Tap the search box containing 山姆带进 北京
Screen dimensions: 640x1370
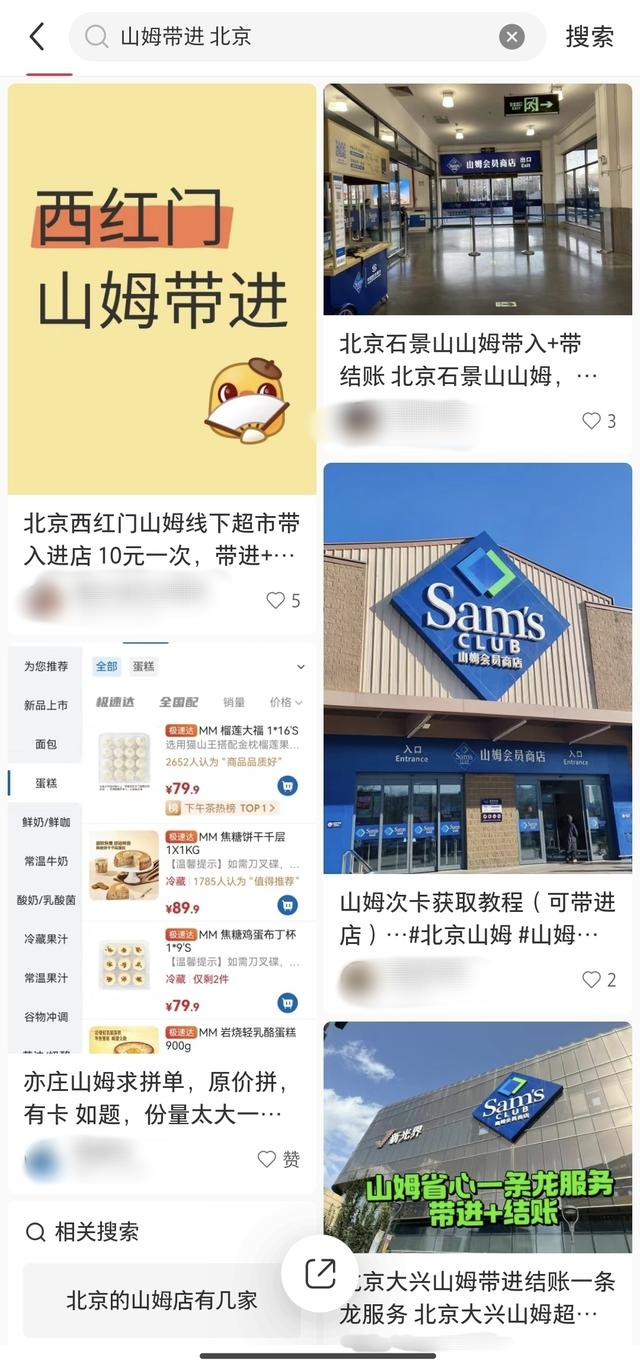point(290,37)
